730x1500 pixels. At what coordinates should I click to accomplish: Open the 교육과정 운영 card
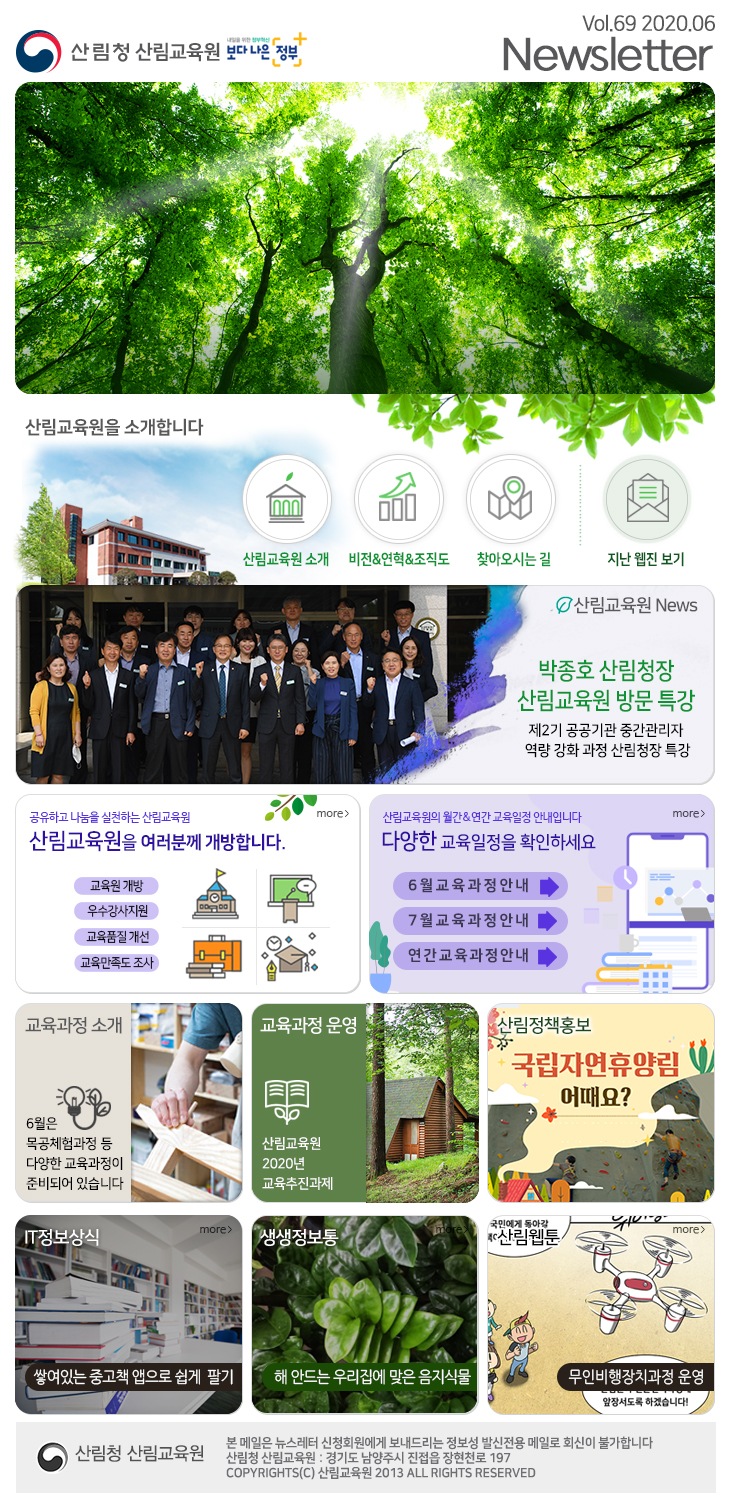365,1102
